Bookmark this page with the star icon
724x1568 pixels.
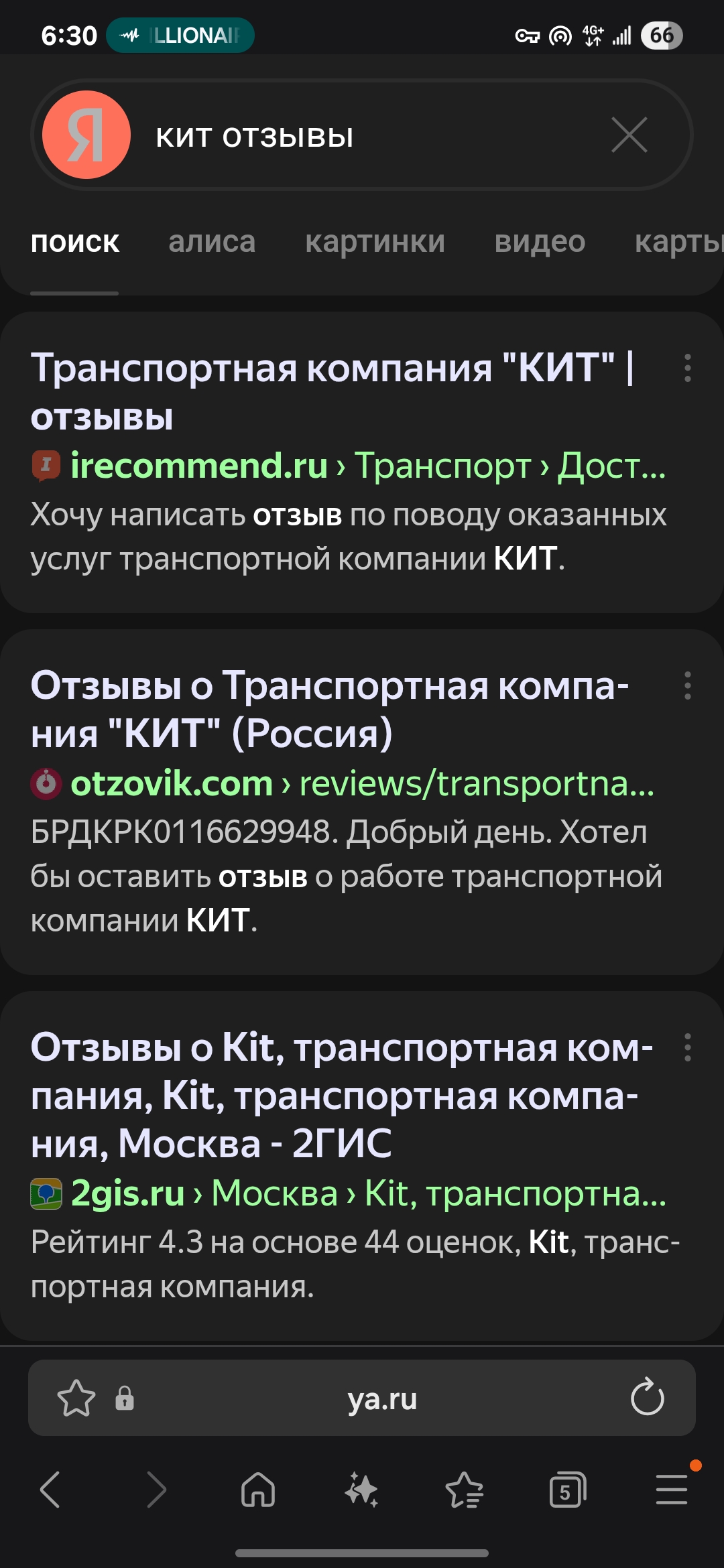click(76, 1398)
